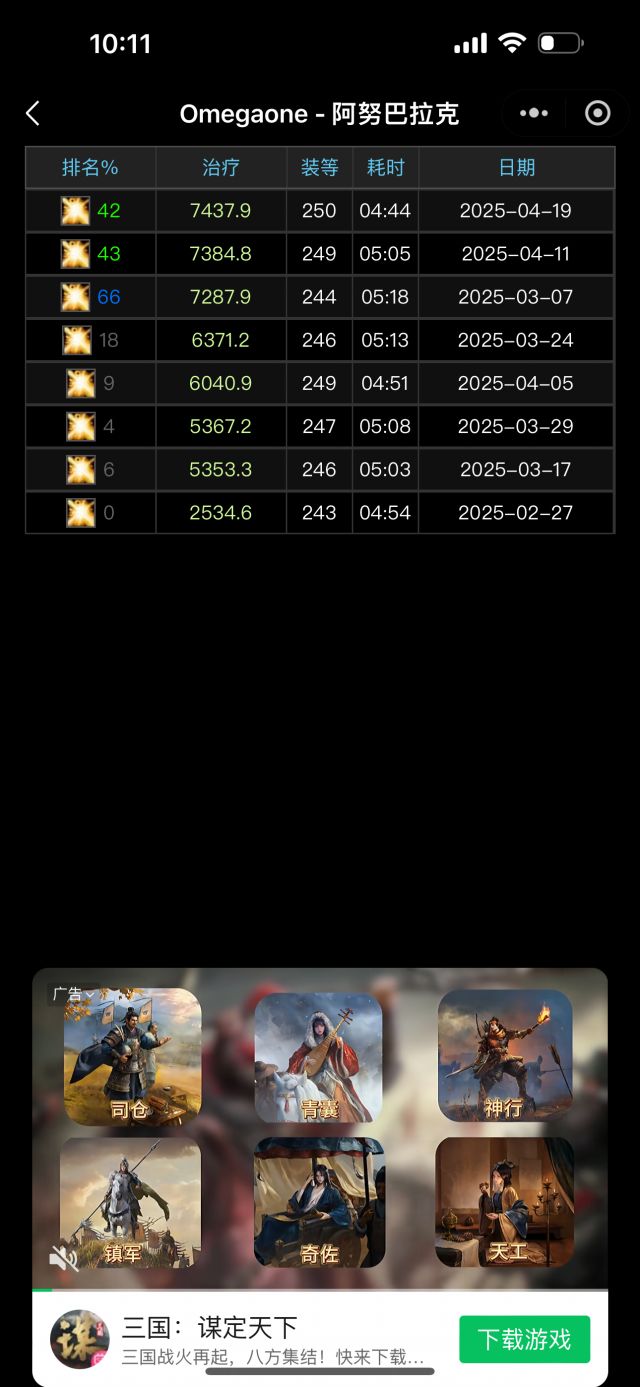Image resolution: width=640 pixels, height=1387 pixels.
Task: Open the 2025-02-27 record row
Action: (319, 512)
